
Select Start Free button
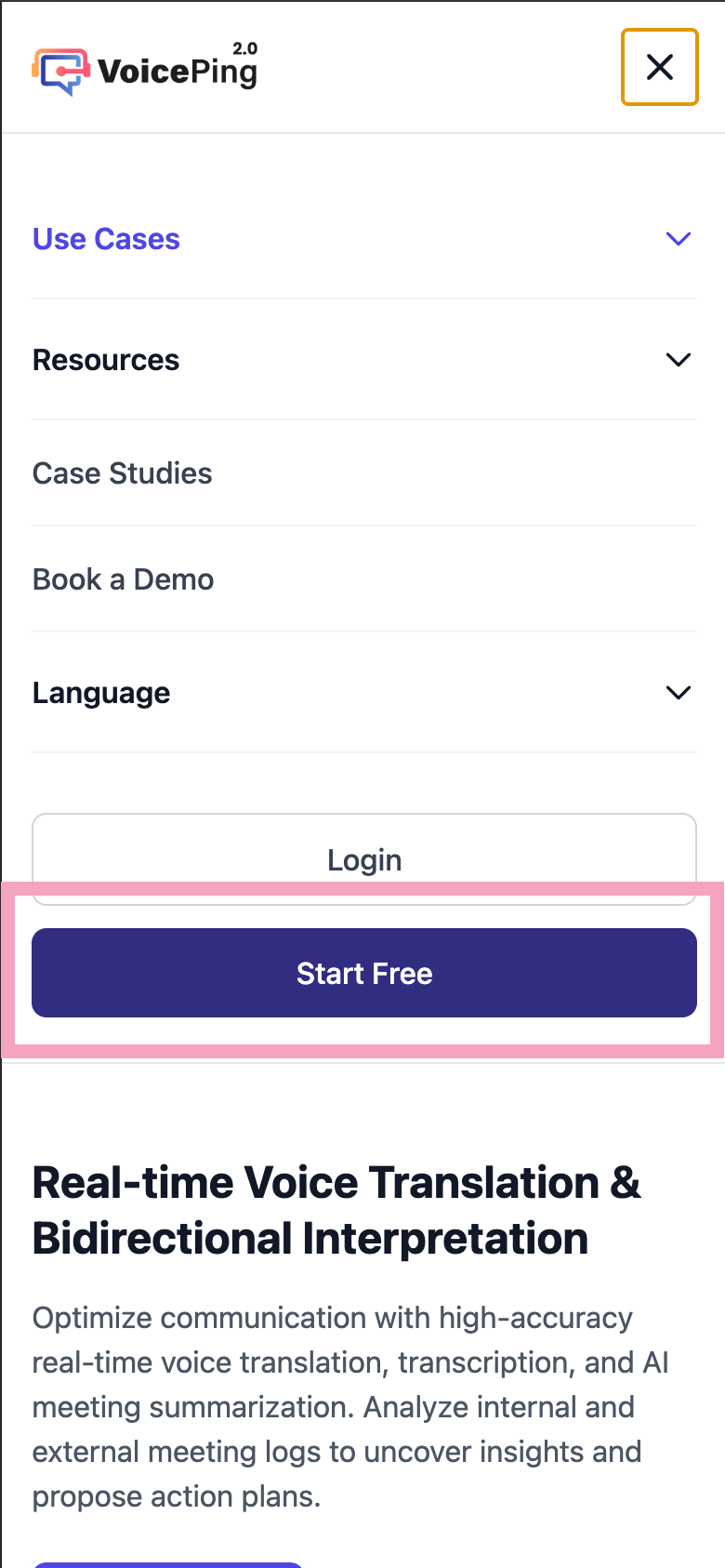(363, 973)
